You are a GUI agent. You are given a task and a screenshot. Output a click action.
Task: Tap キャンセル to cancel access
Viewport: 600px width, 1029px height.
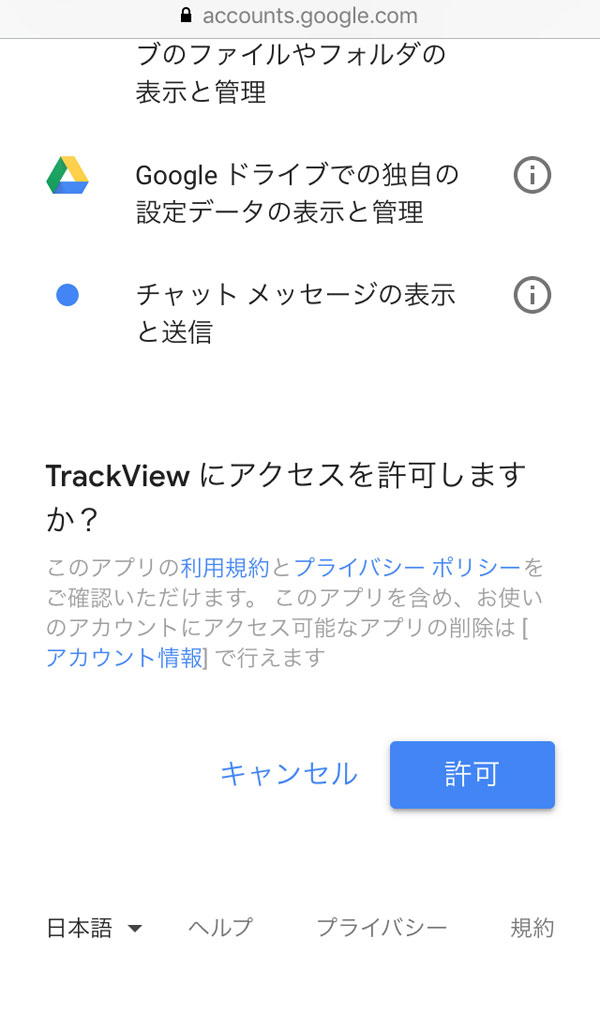coord(288,774)
